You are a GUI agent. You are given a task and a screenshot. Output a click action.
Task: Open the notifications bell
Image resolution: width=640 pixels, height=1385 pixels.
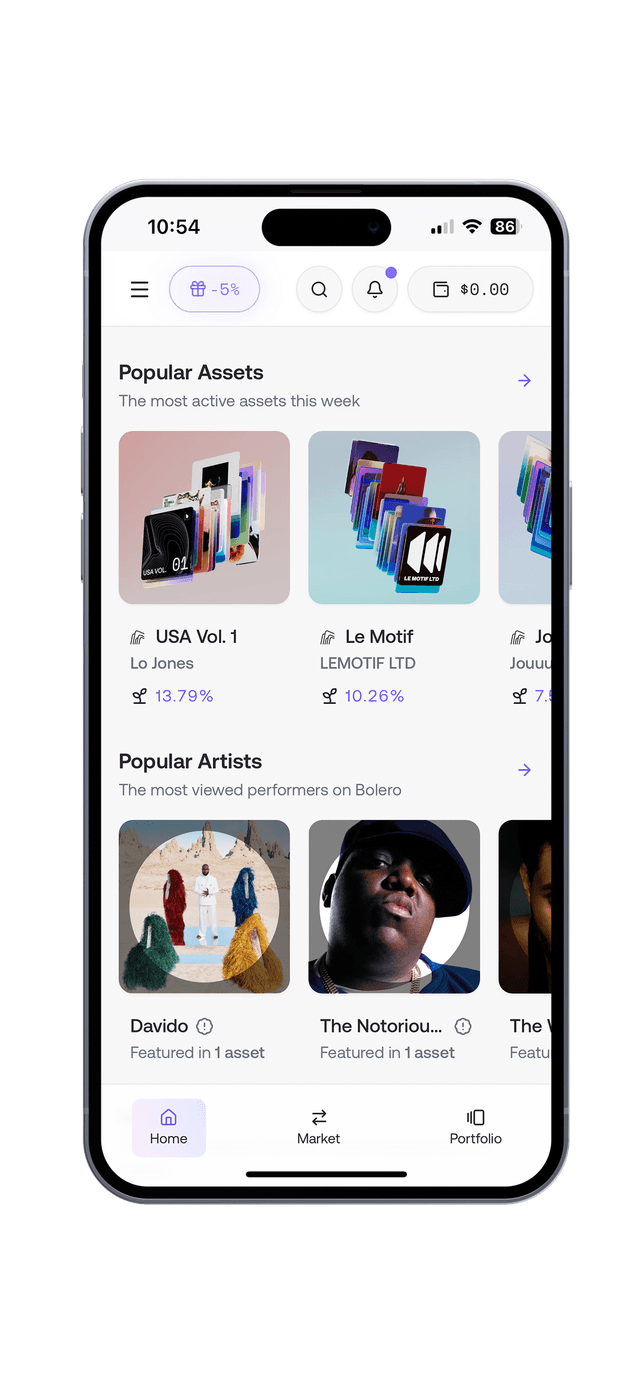coord(375,290)
